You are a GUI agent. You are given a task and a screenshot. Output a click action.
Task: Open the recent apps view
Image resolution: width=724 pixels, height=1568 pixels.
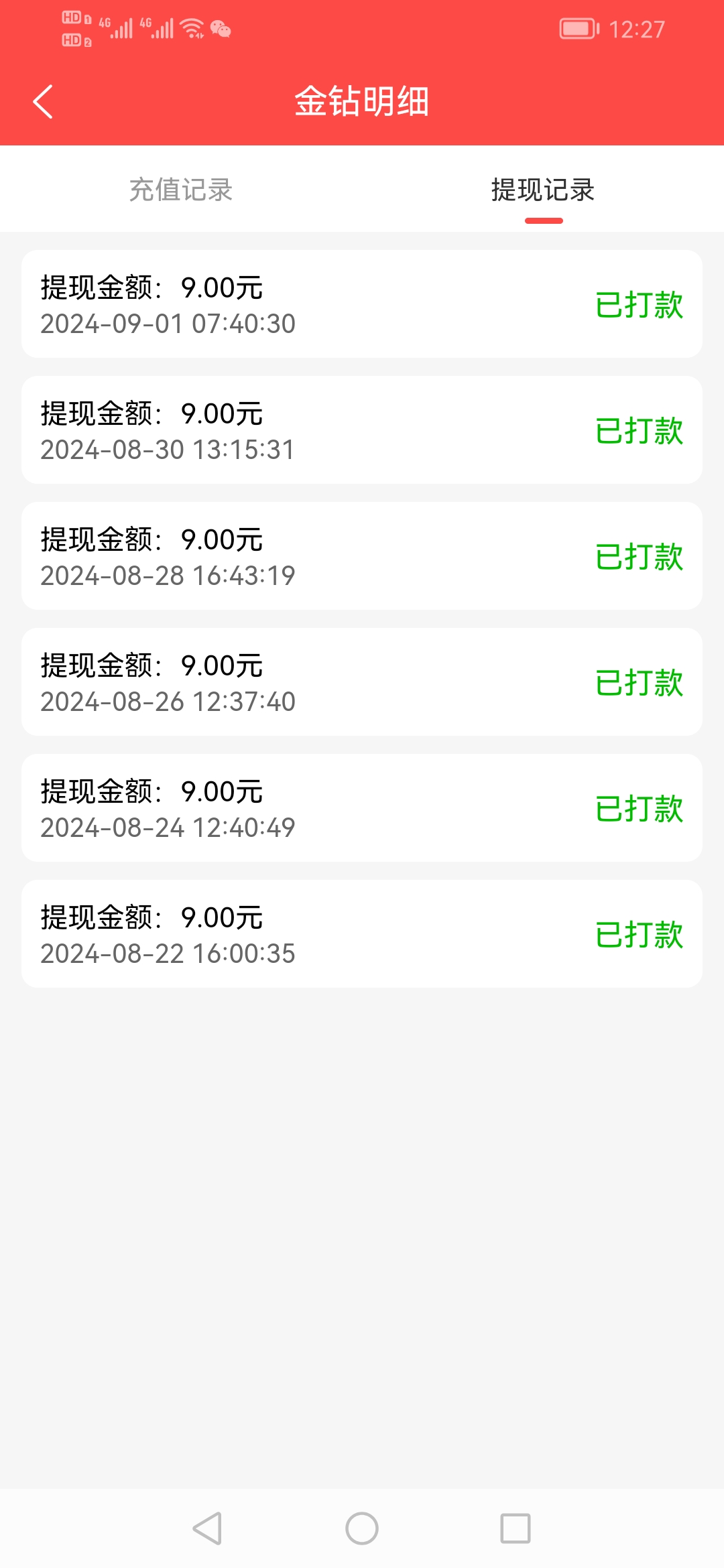[x=516, y=1528]
